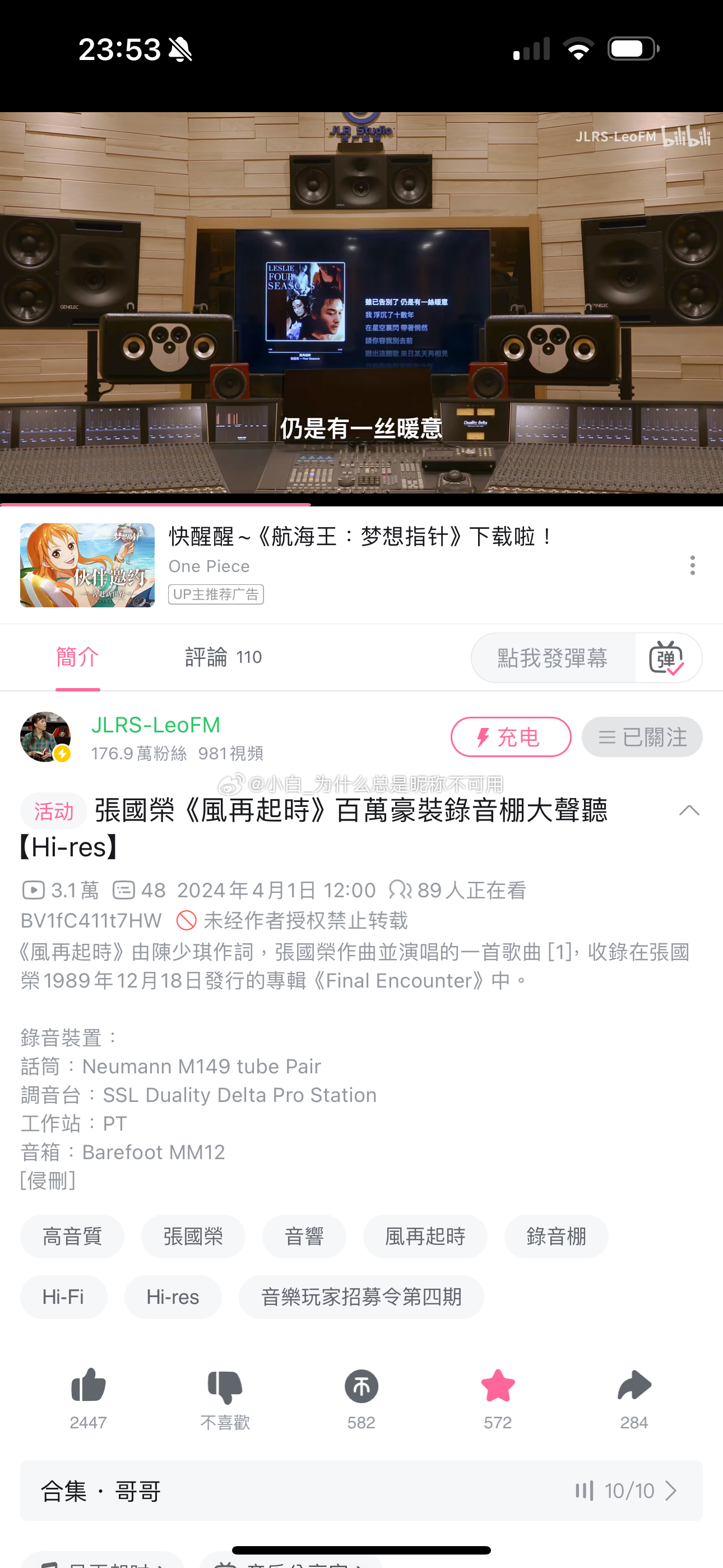Open JLRS-LeoFM's avatar

(x=45, y=736)
